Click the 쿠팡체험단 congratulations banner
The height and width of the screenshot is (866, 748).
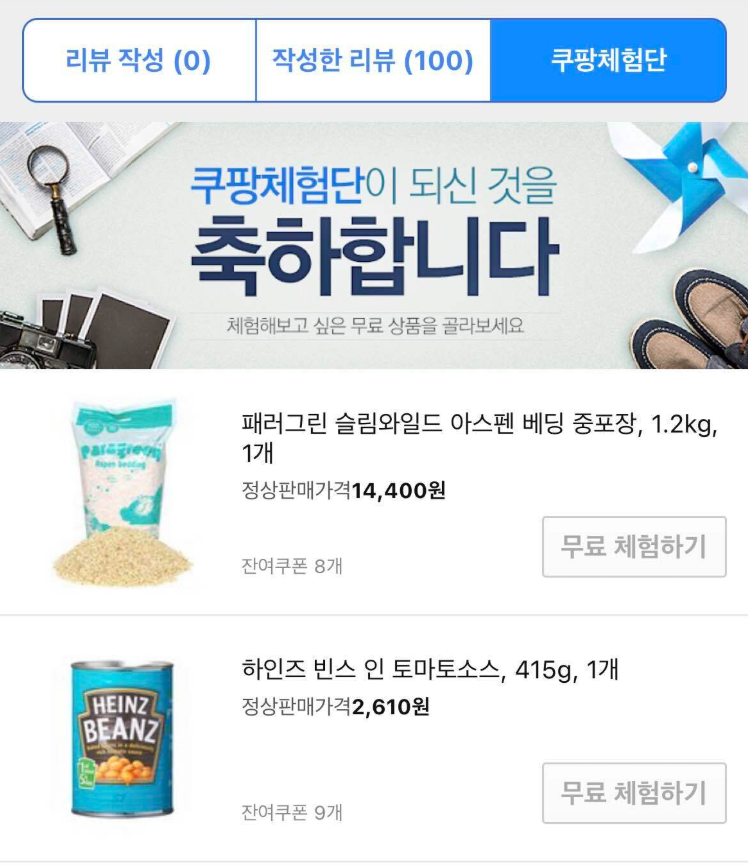coord(374,244)
